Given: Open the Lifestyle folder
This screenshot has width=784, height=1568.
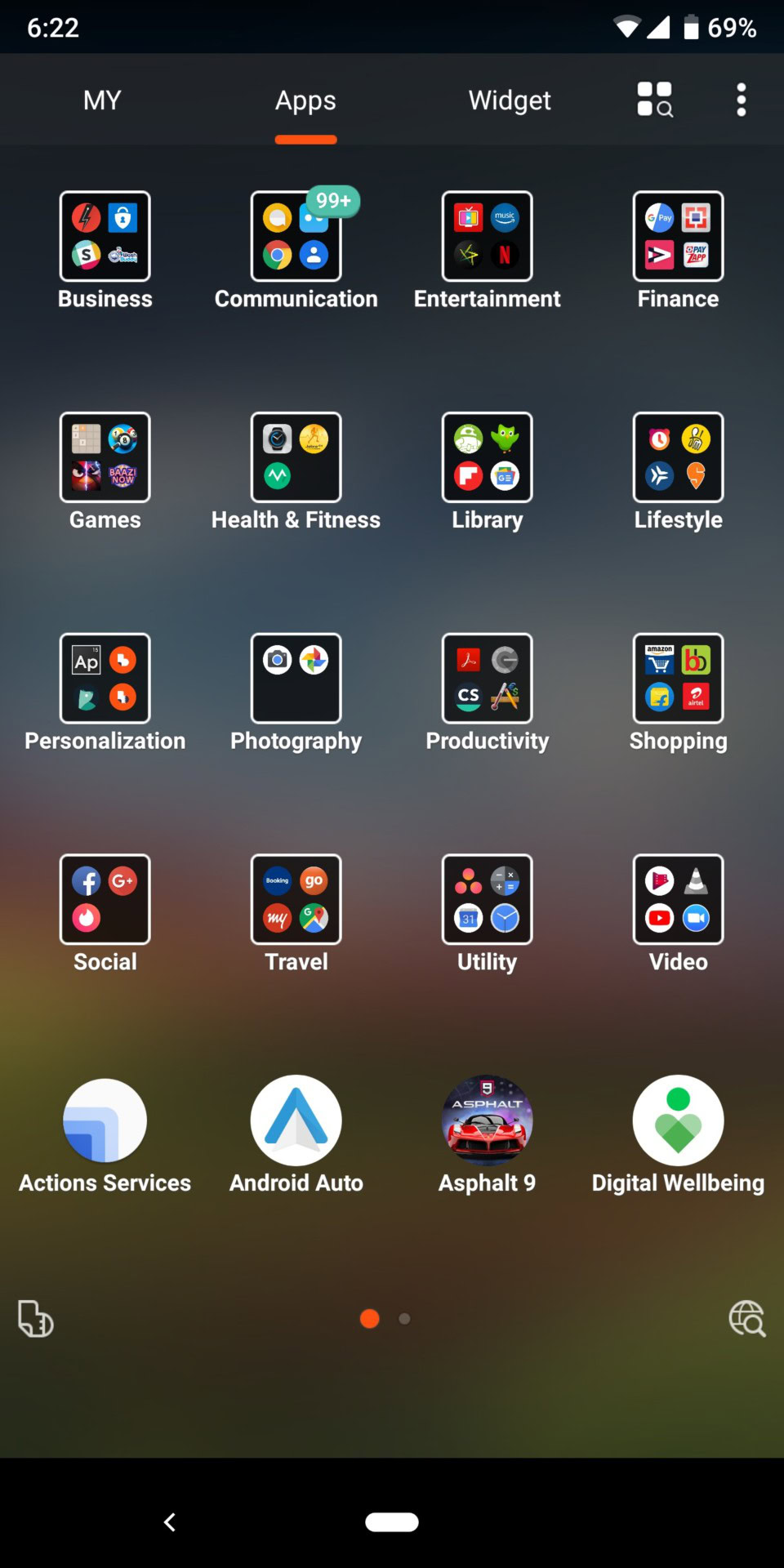Looking at the screenshot, I should pyautogui.click(x=678, y=457).
